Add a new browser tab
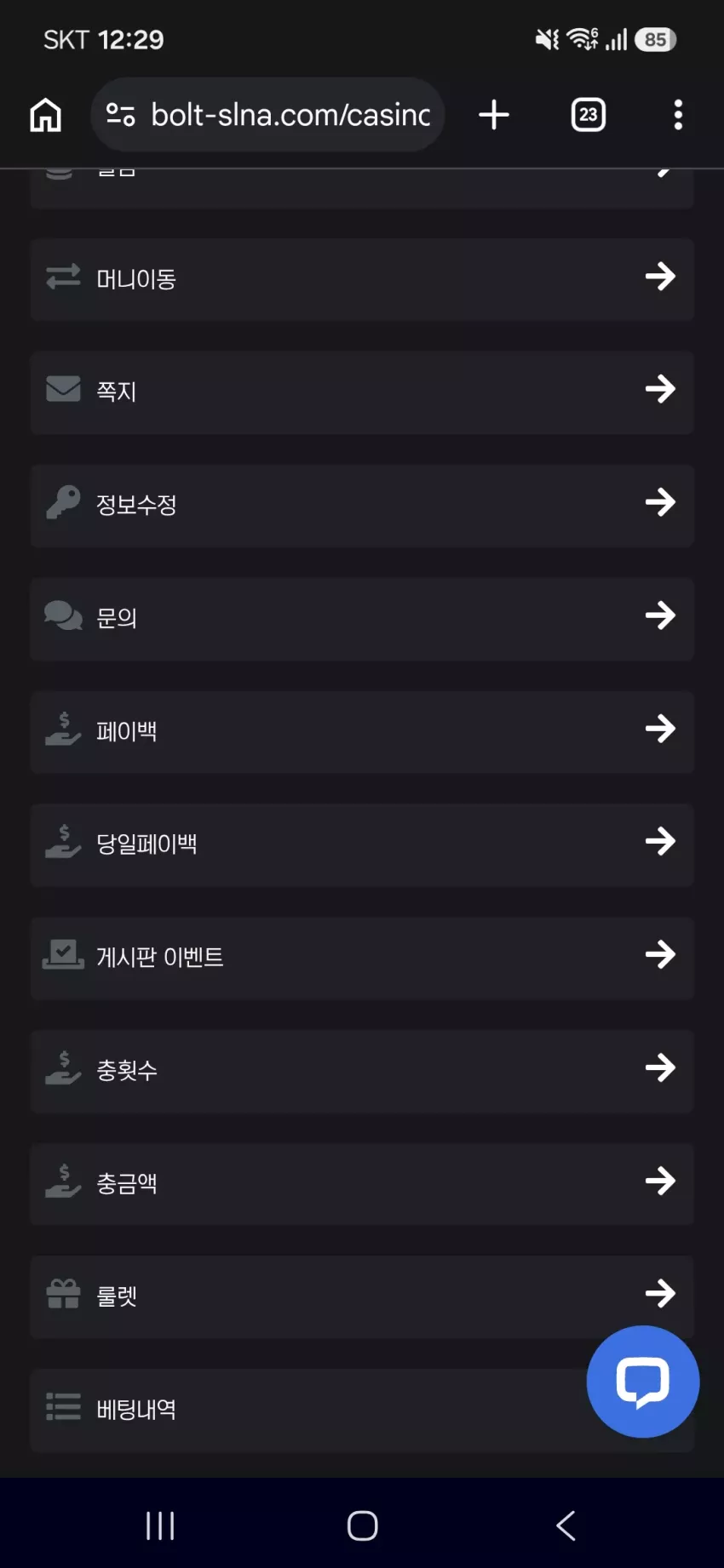The image size is (724, 1568). pyautogui.click(x=494, y=115)
